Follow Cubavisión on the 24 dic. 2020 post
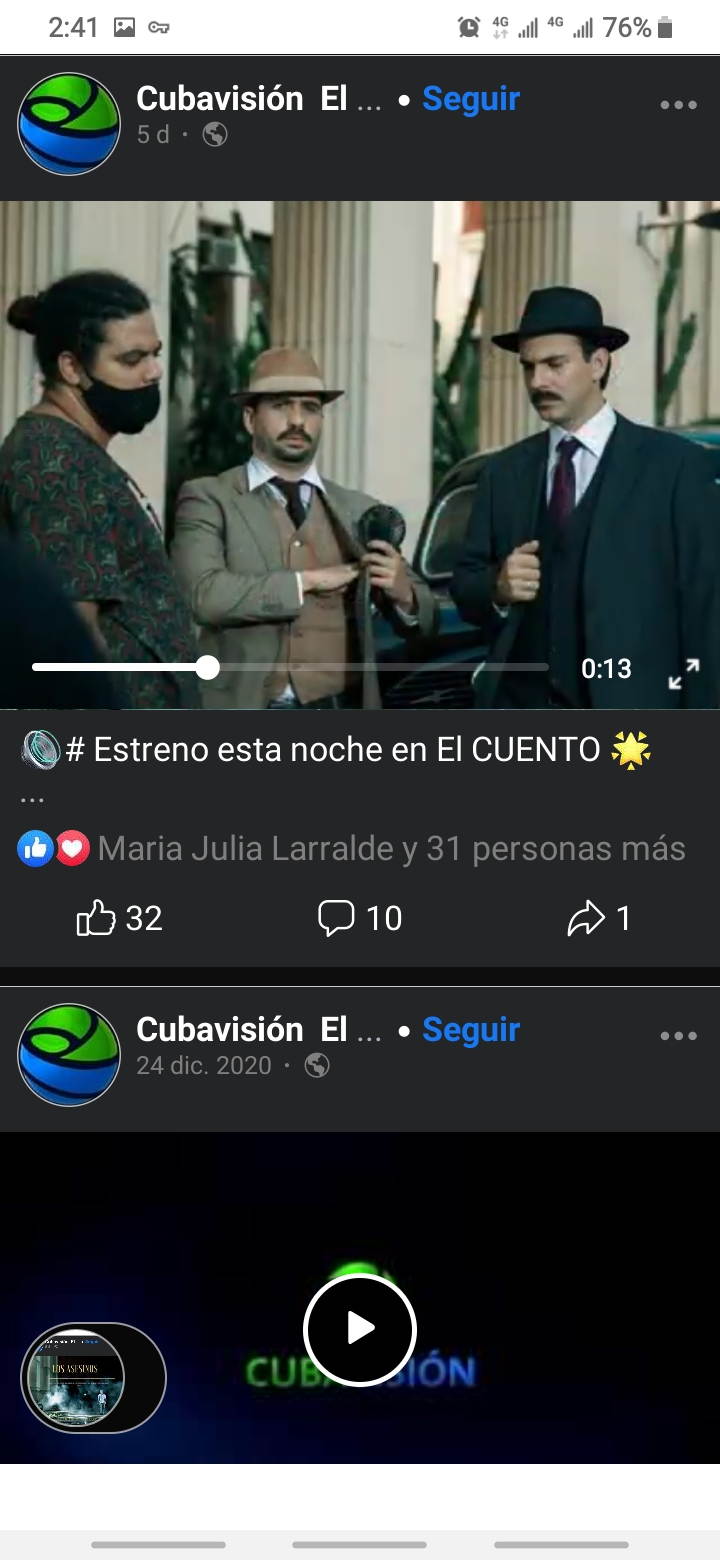The width and height of the screenshot is (720, 1560). 470,1029
